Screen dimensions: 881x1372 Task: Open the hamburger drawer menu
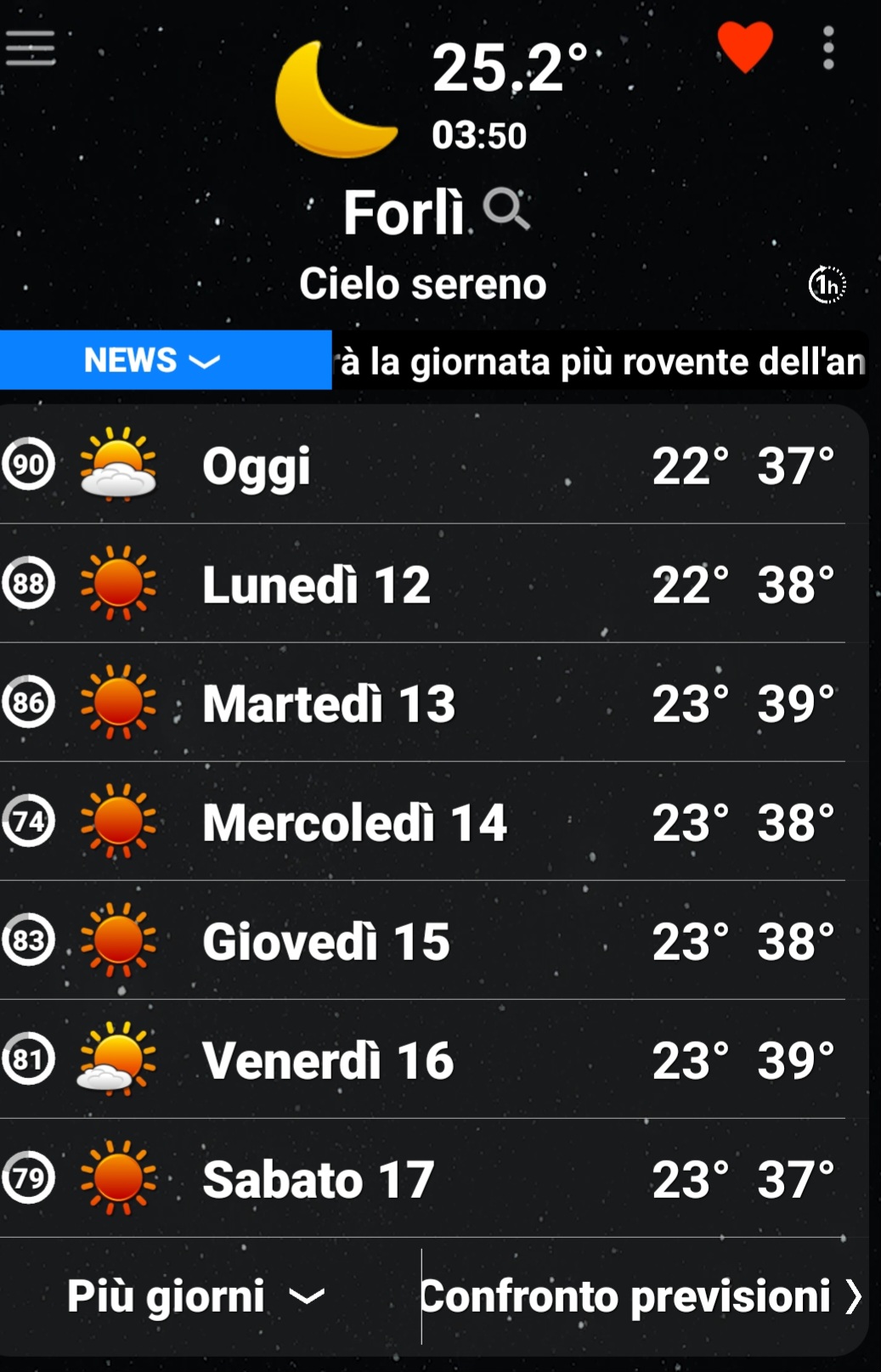click(x=30, y=48)
